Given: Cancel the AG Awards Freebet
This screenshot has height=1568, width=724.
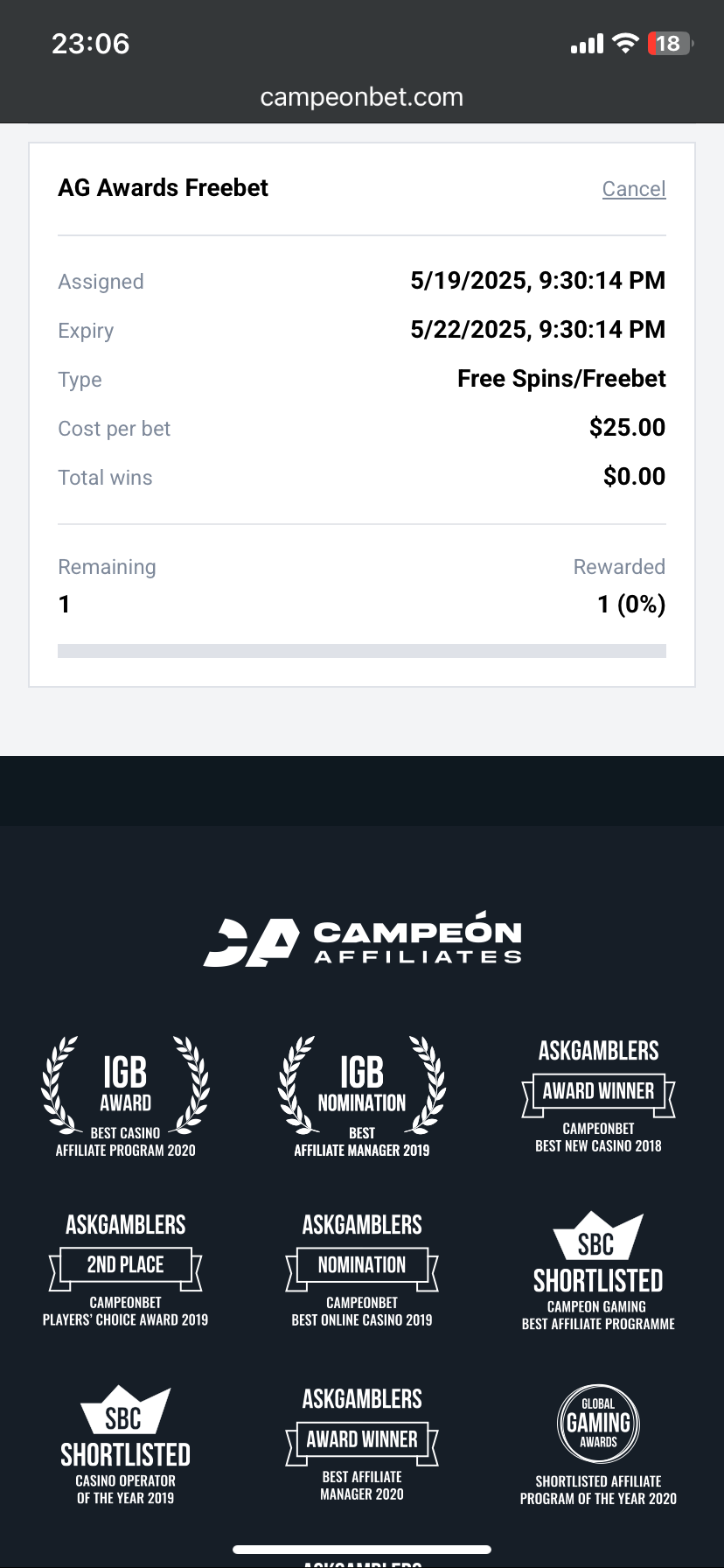Looking at the screenshot, I should (633, 189).
